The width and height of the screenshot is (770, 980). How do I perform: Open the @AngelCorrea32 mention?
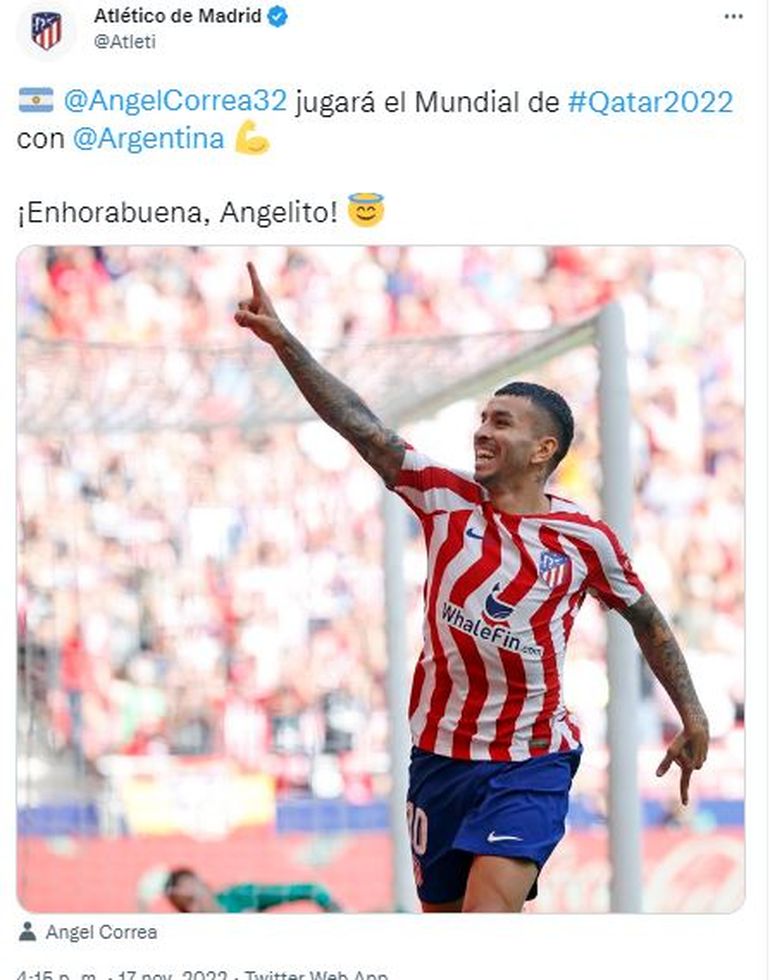[x=175, y=101]
